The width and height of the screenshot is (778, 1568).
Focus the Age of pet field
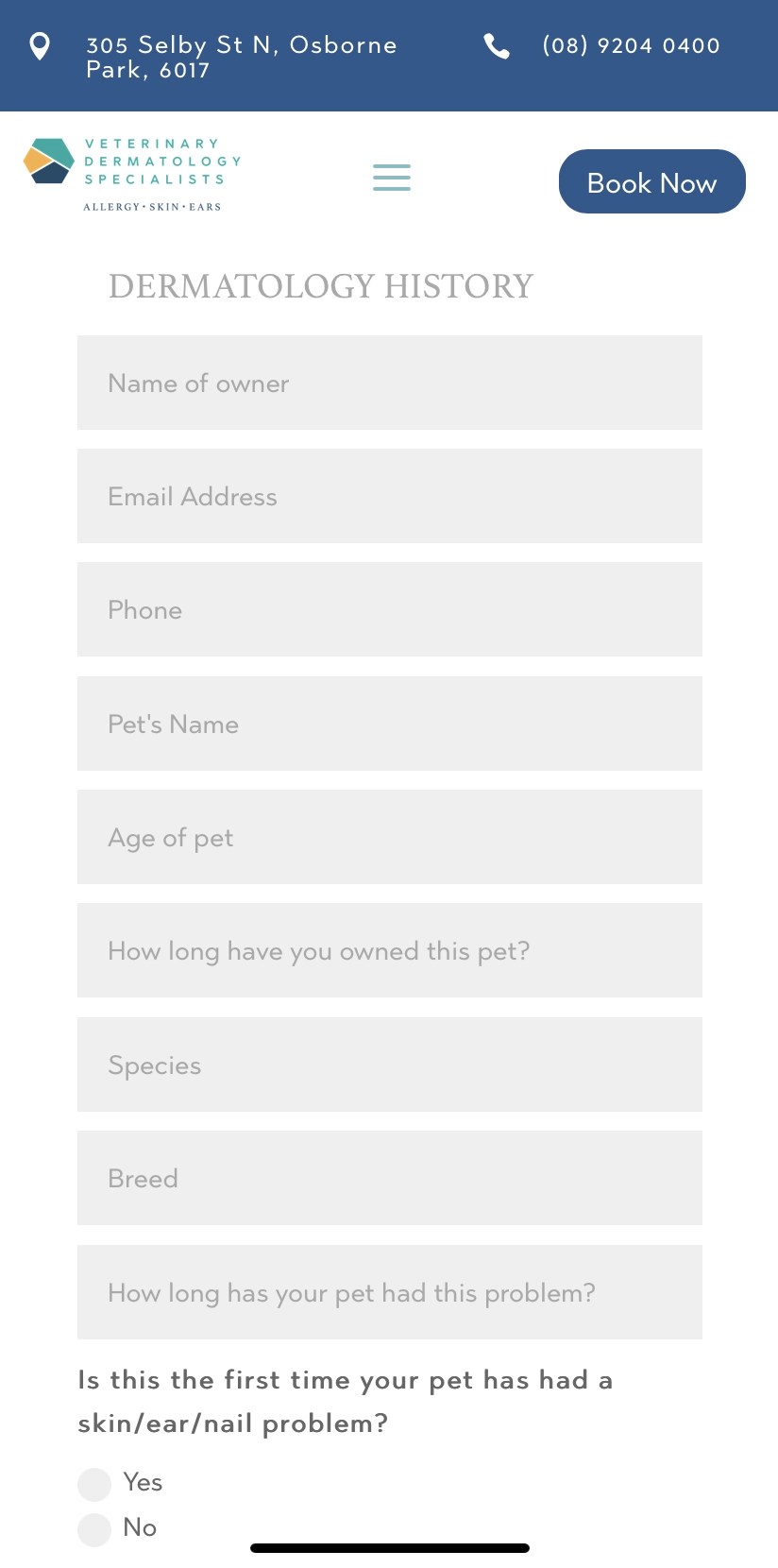(389, 837)
